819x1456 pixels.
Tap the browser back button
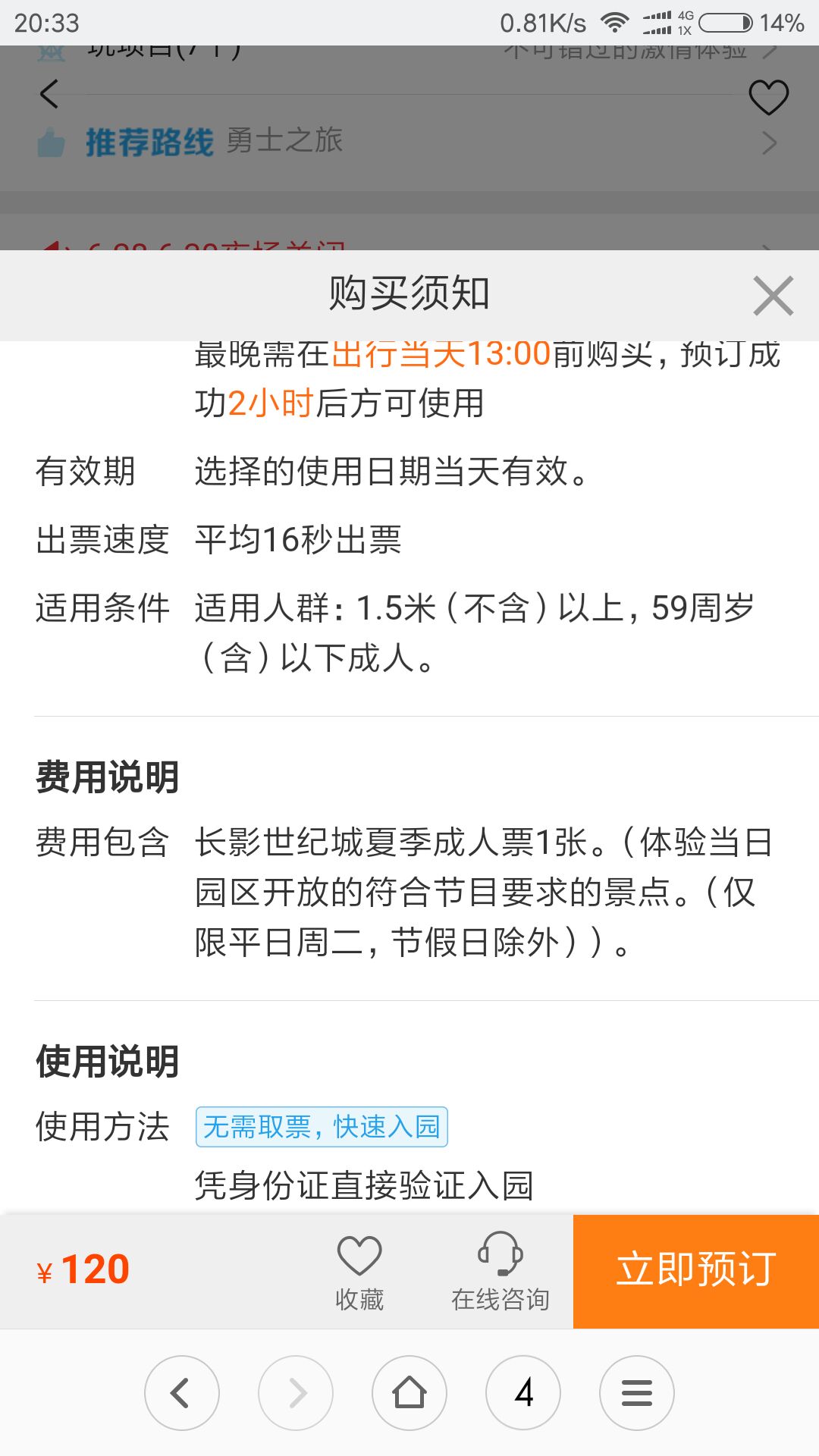(x=182, y=1393)
